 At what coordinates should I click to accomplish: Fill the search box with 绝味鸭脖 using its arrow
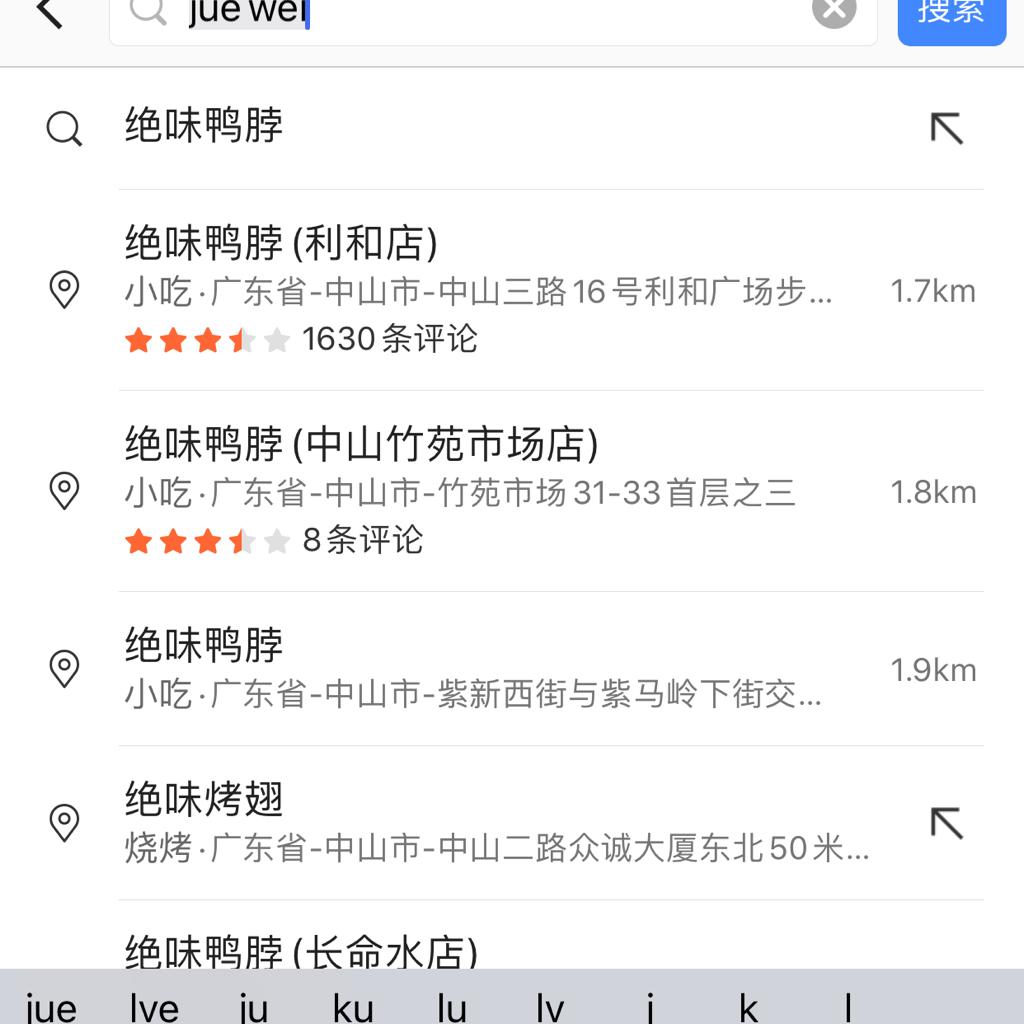point(946,128)
